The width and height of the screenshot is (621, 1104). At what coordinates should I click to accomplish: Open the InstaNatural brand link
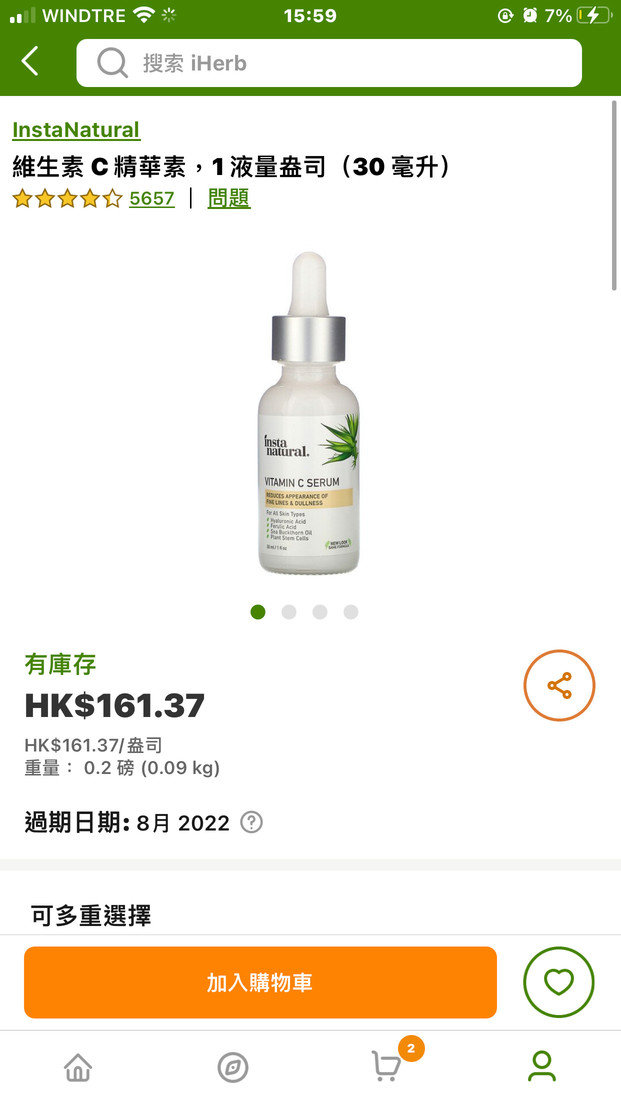pos(76,130)
